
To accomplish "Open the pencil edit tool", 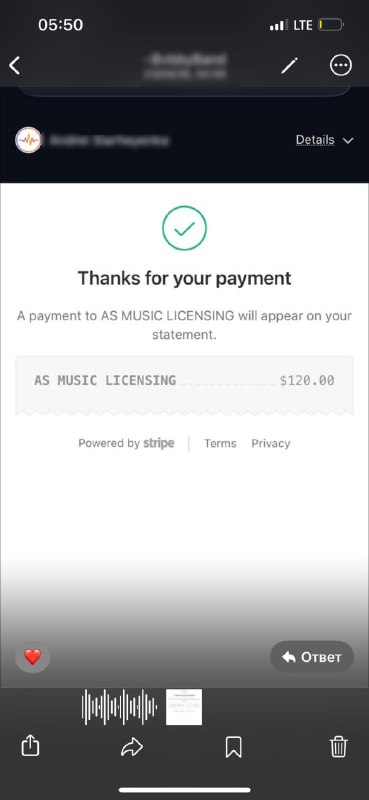I will pyautogui.click(x=289, y=65).
